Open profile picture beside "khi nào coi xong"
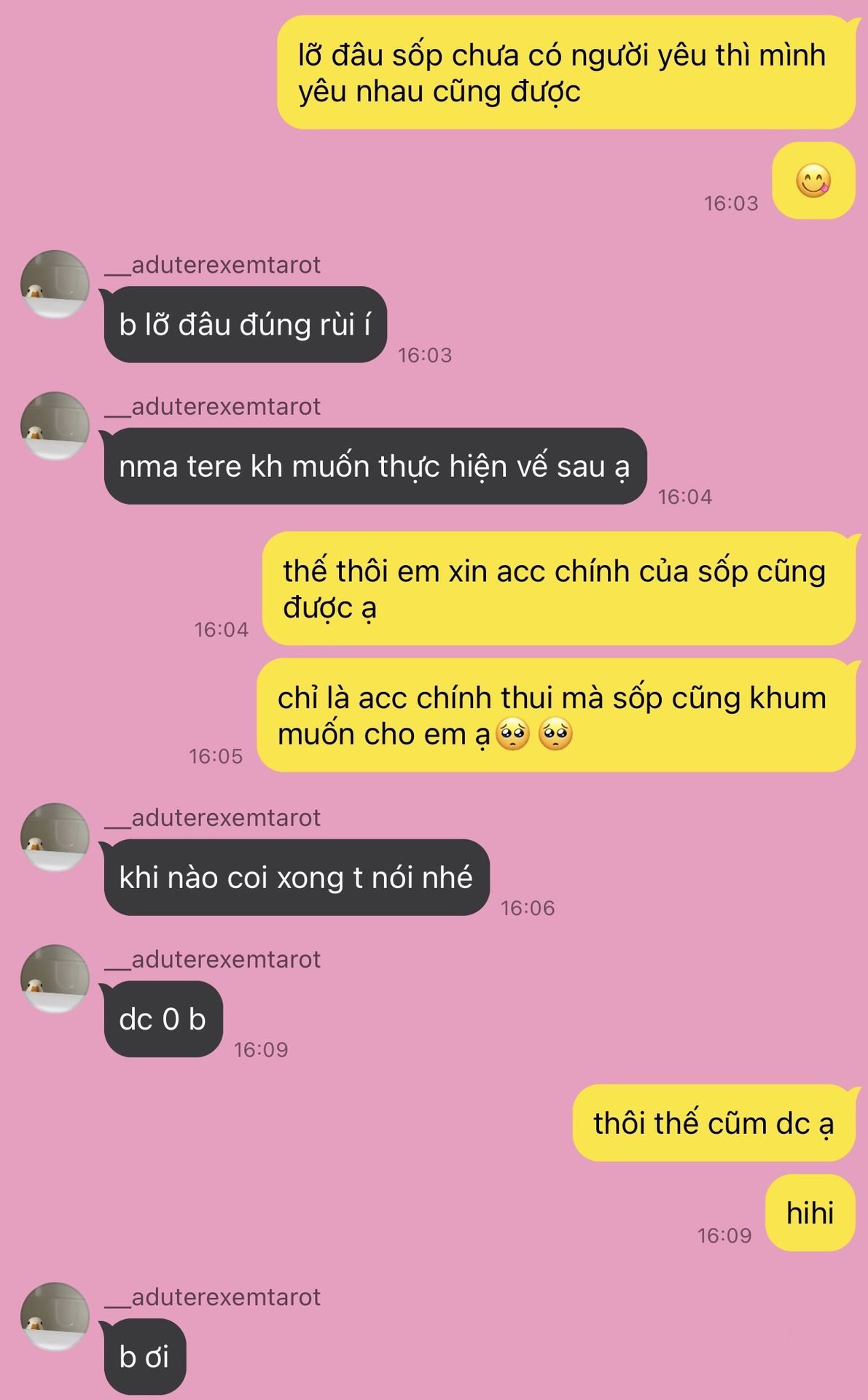The image size is (868, 1400). click(55, 837)
